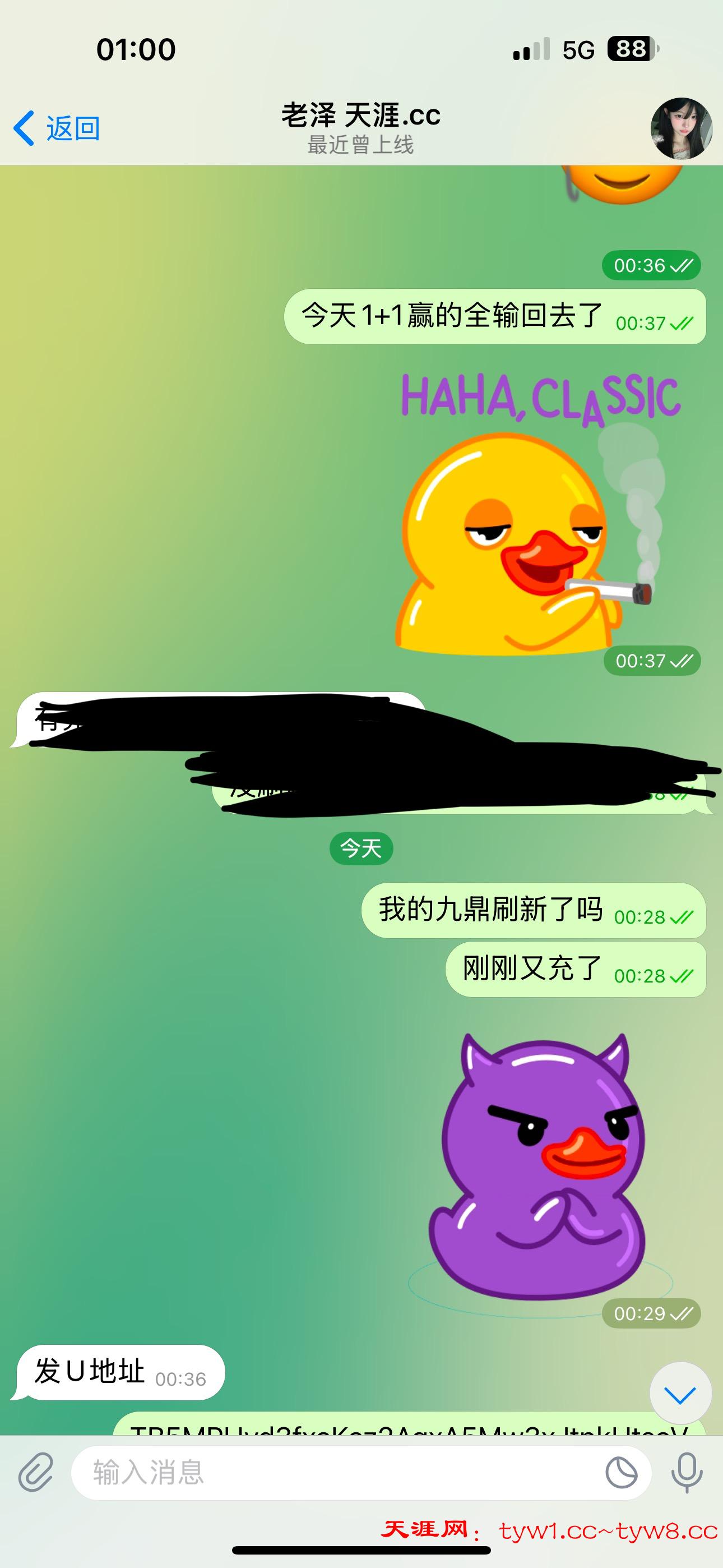Open the contact's profile photo
The width and height of the screenshot is (723, 1568).
click(x=681, y=128)
